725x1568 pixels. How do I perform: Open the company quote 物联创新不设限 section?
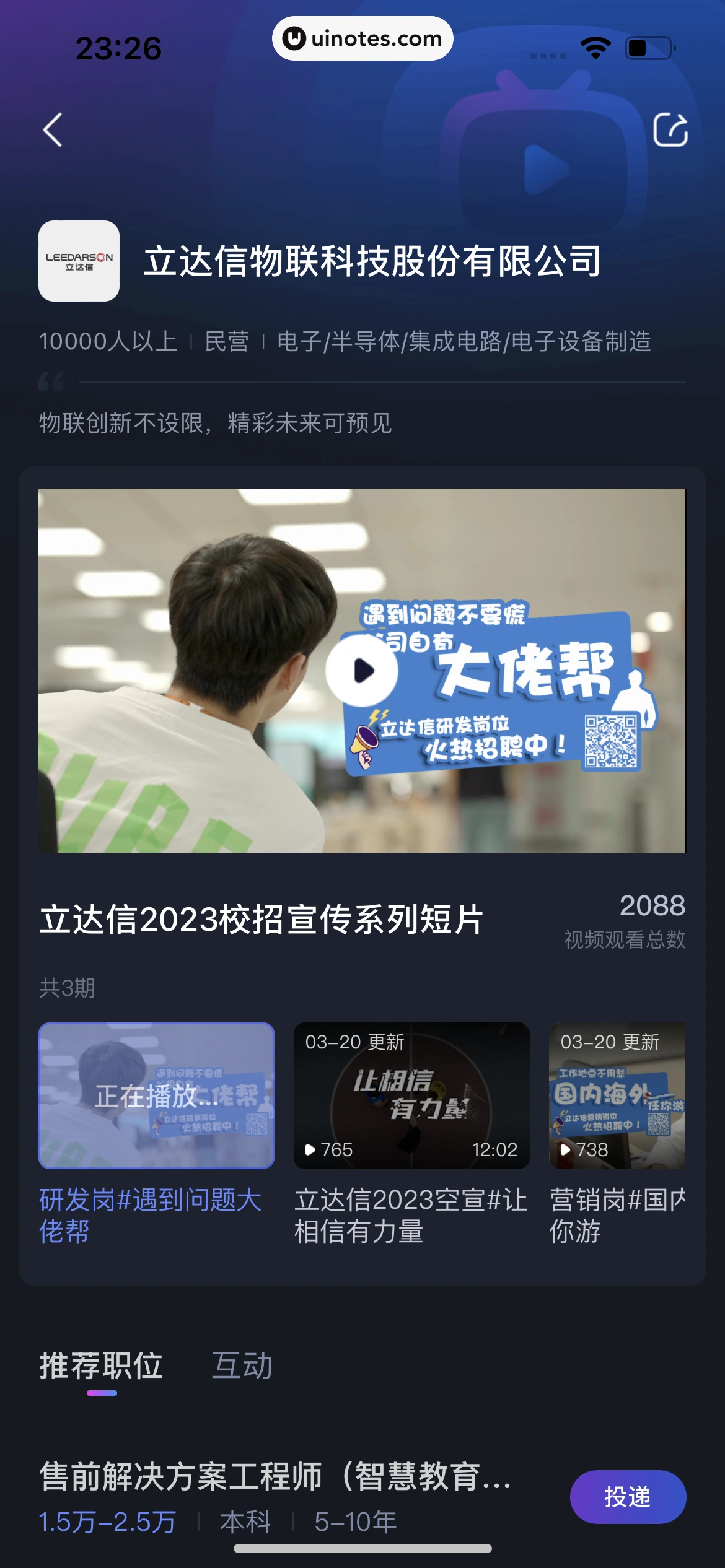coord(217,424)
